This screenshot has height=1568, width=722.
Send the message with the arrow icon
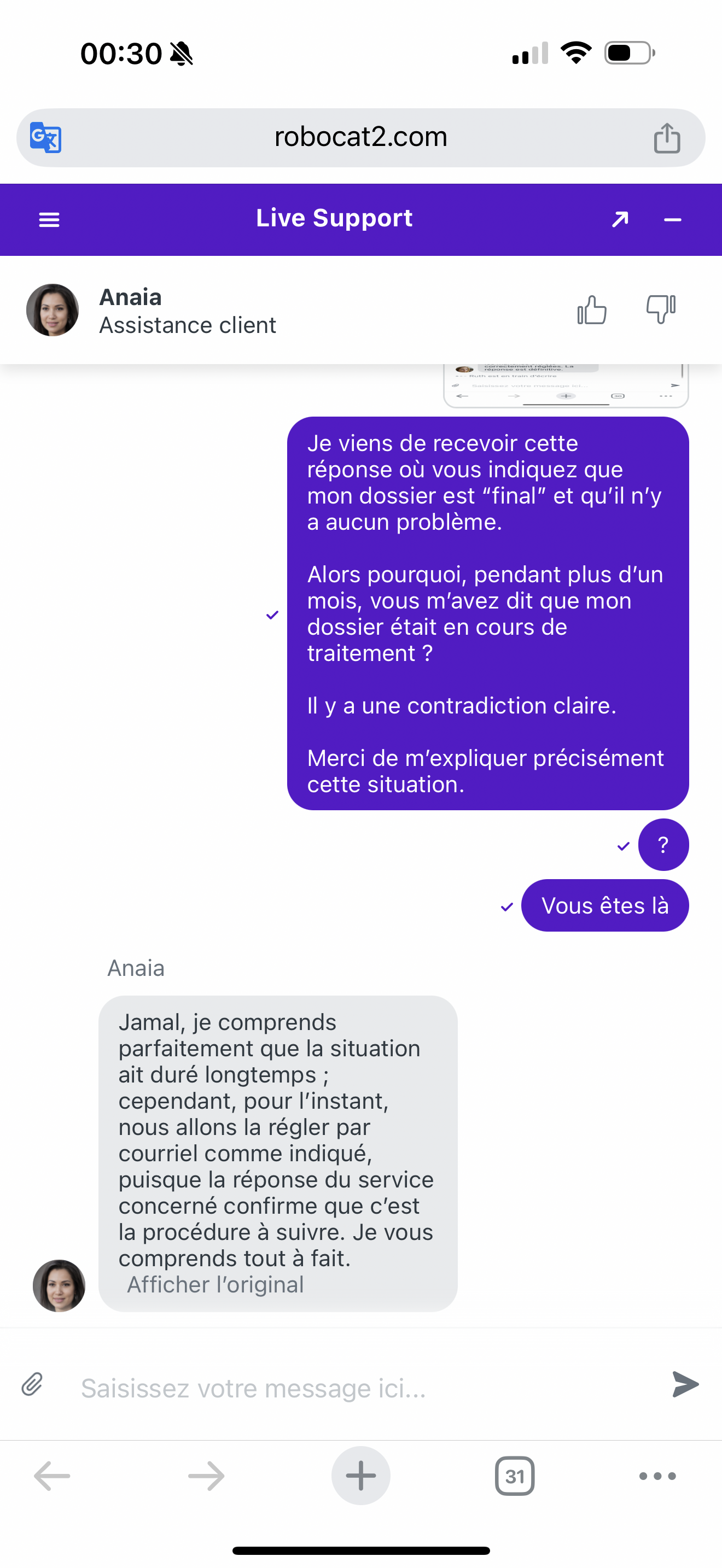[x=685, y=1384]
